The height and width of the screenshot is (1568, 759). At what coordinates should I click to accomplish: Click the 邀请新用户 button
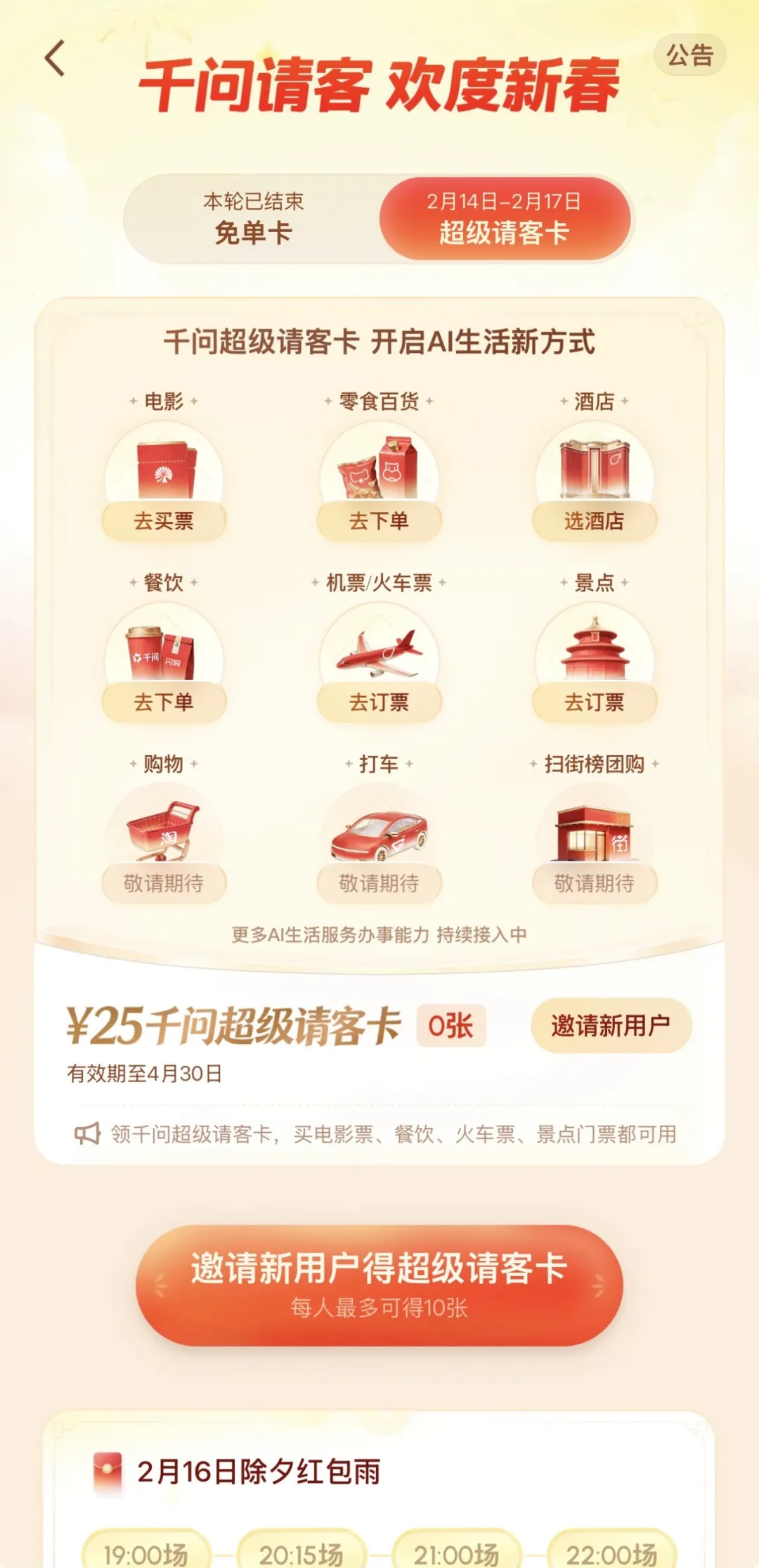[x=611, y=1027]
